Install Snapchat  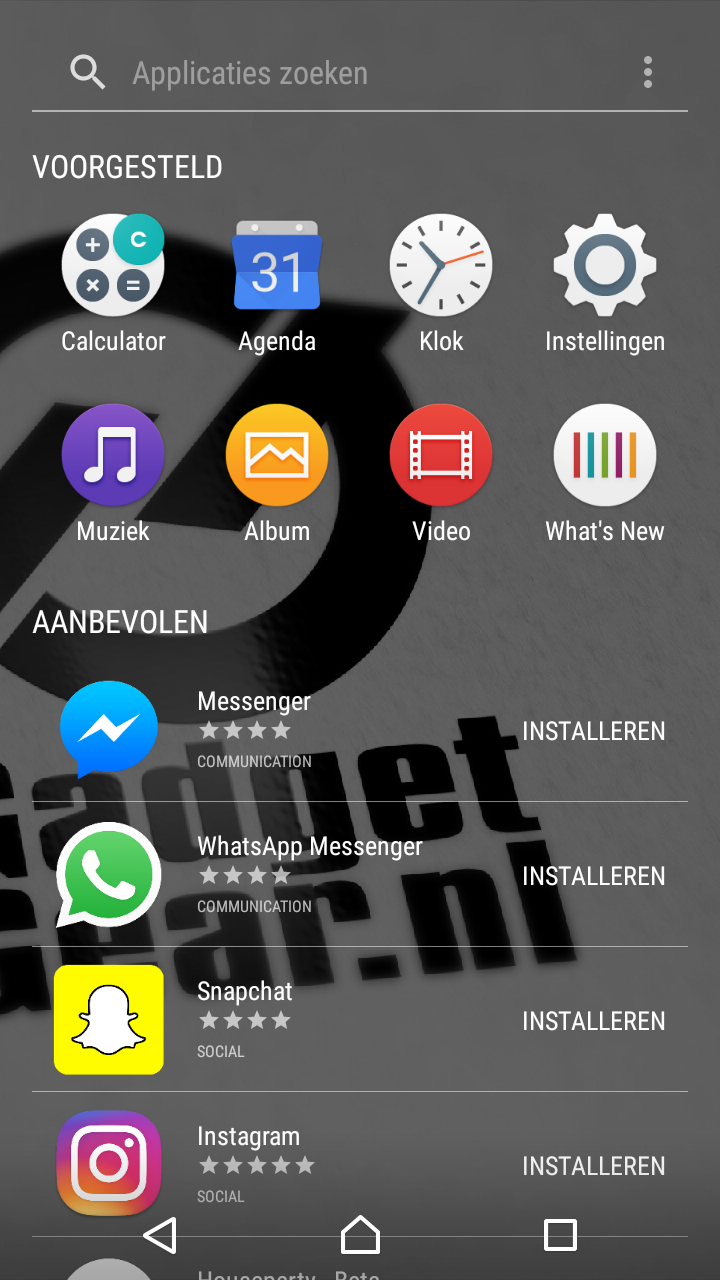pyautogui.click(x=594, y=1021)
